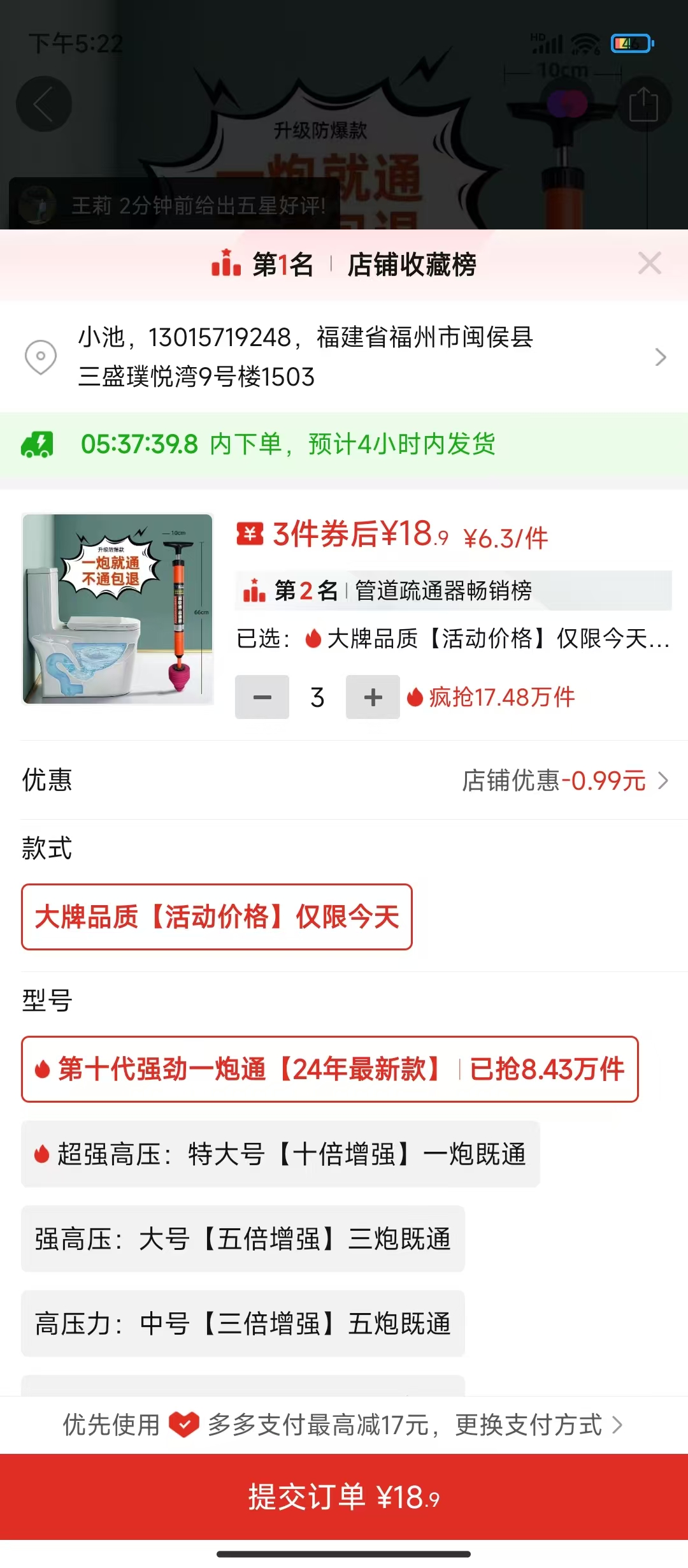The width and height of the screenshot is (688, 1568).
Task: Select style 大牌品质【活动价格】仅限今天
Action: pyautogui.click(x=217, y=917)
